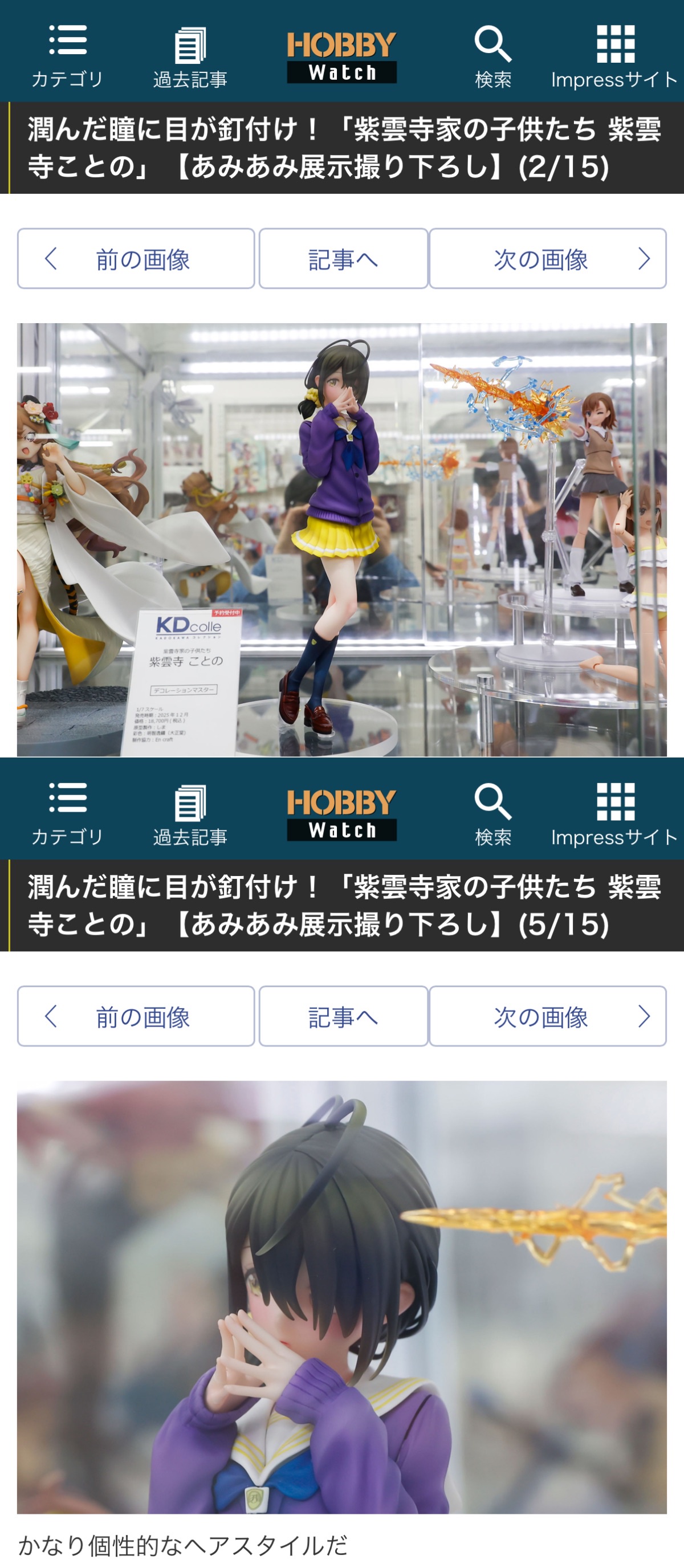Image resolution: width=684 pixels, height=1568 pixels.
Task: Open カテゴリ menu above the 5/15 title
Action: tap(68, 814)
